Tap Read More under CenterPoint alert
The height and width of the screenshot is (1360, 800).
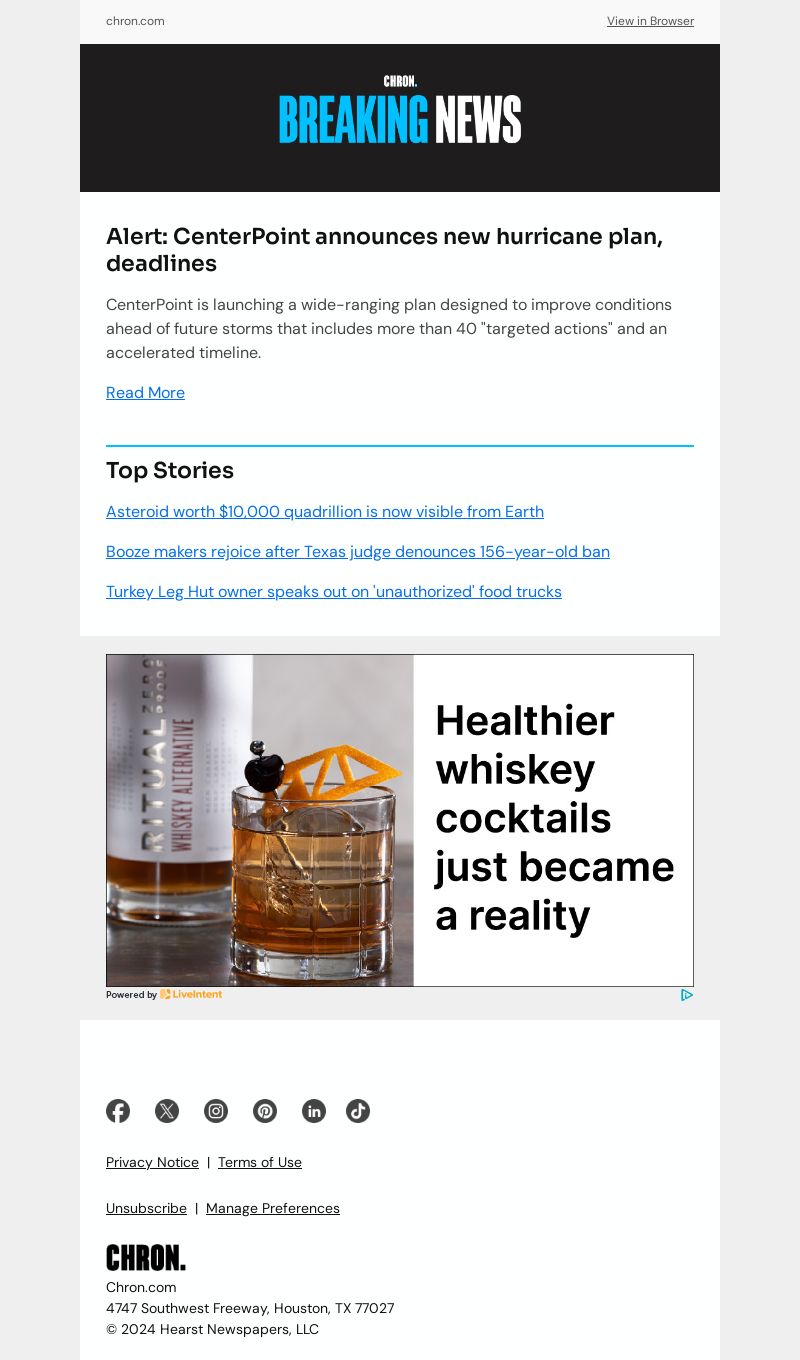(x=145, y=393)
